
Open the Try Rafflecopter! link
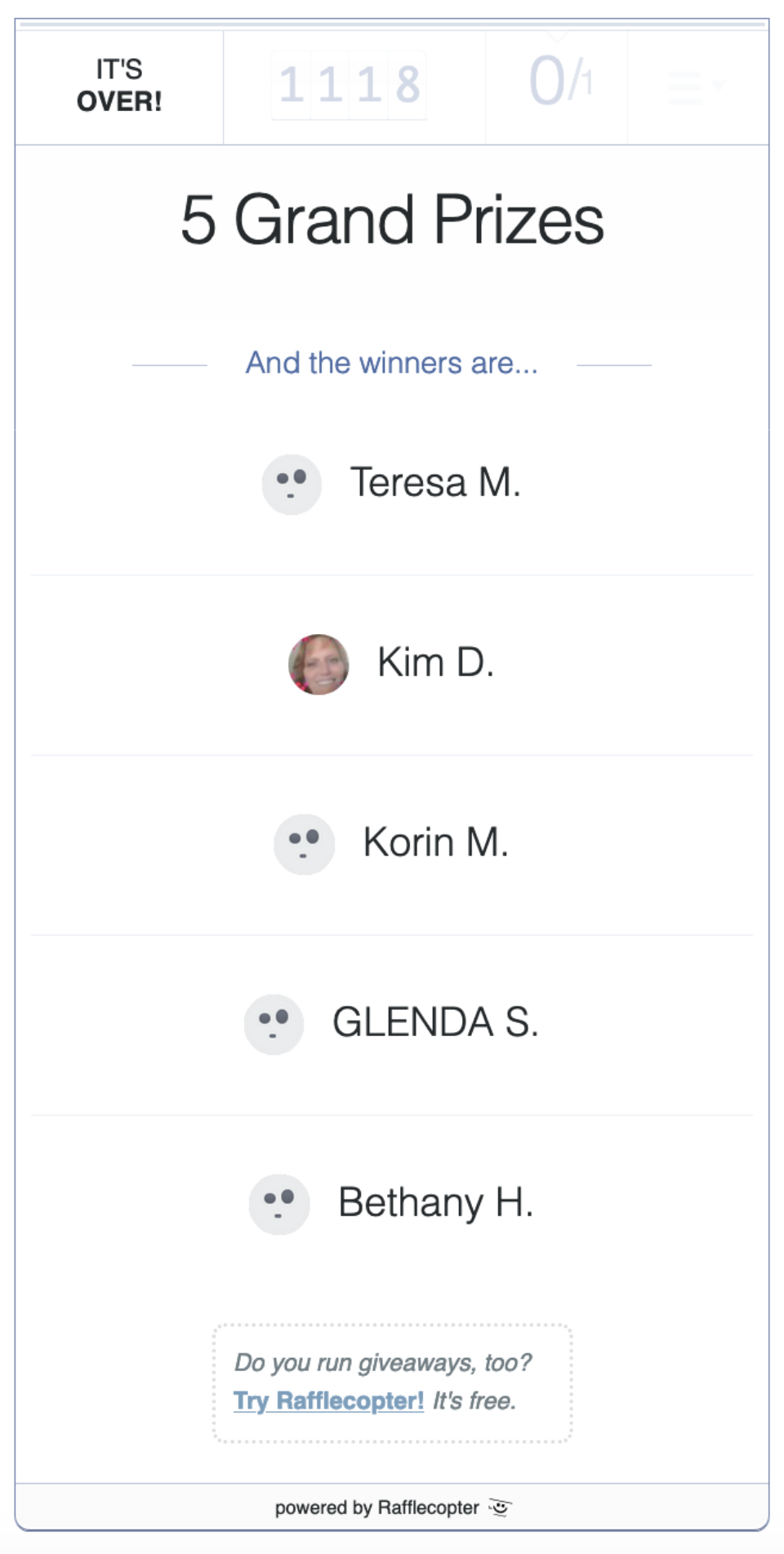point(328,1401)
